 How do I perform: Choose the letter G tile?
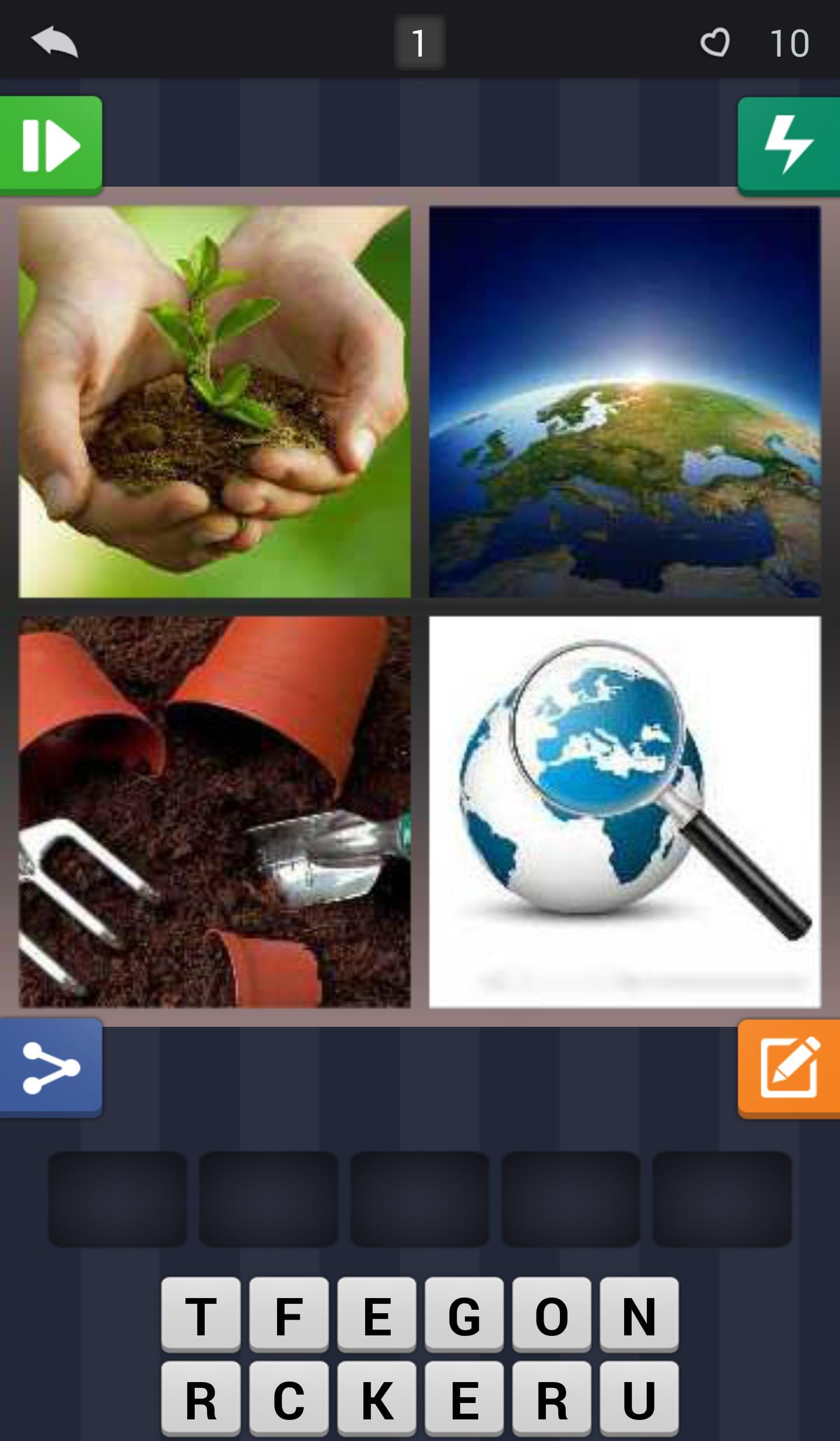click(464, 1314)
